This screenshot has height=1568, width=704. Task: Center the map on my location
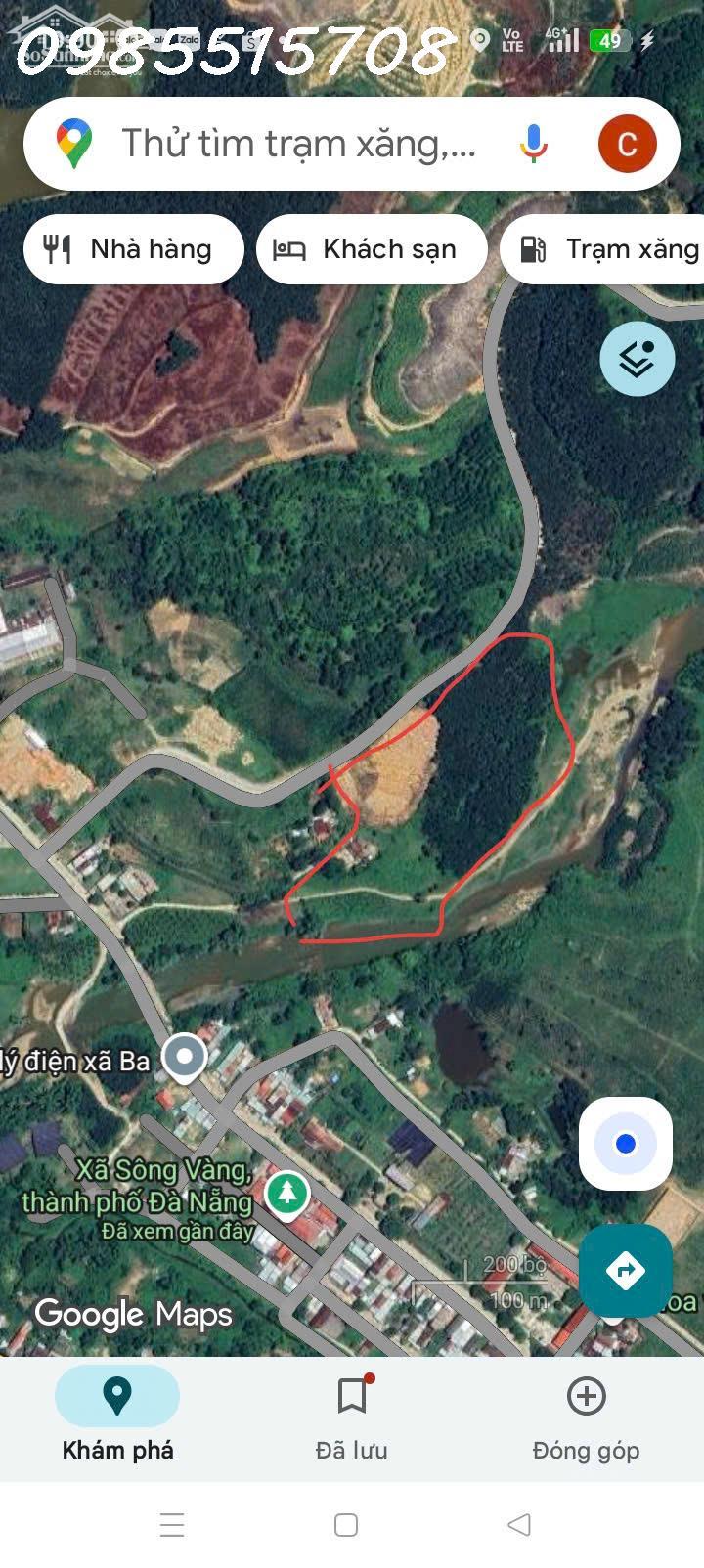tap(626, 1144)
